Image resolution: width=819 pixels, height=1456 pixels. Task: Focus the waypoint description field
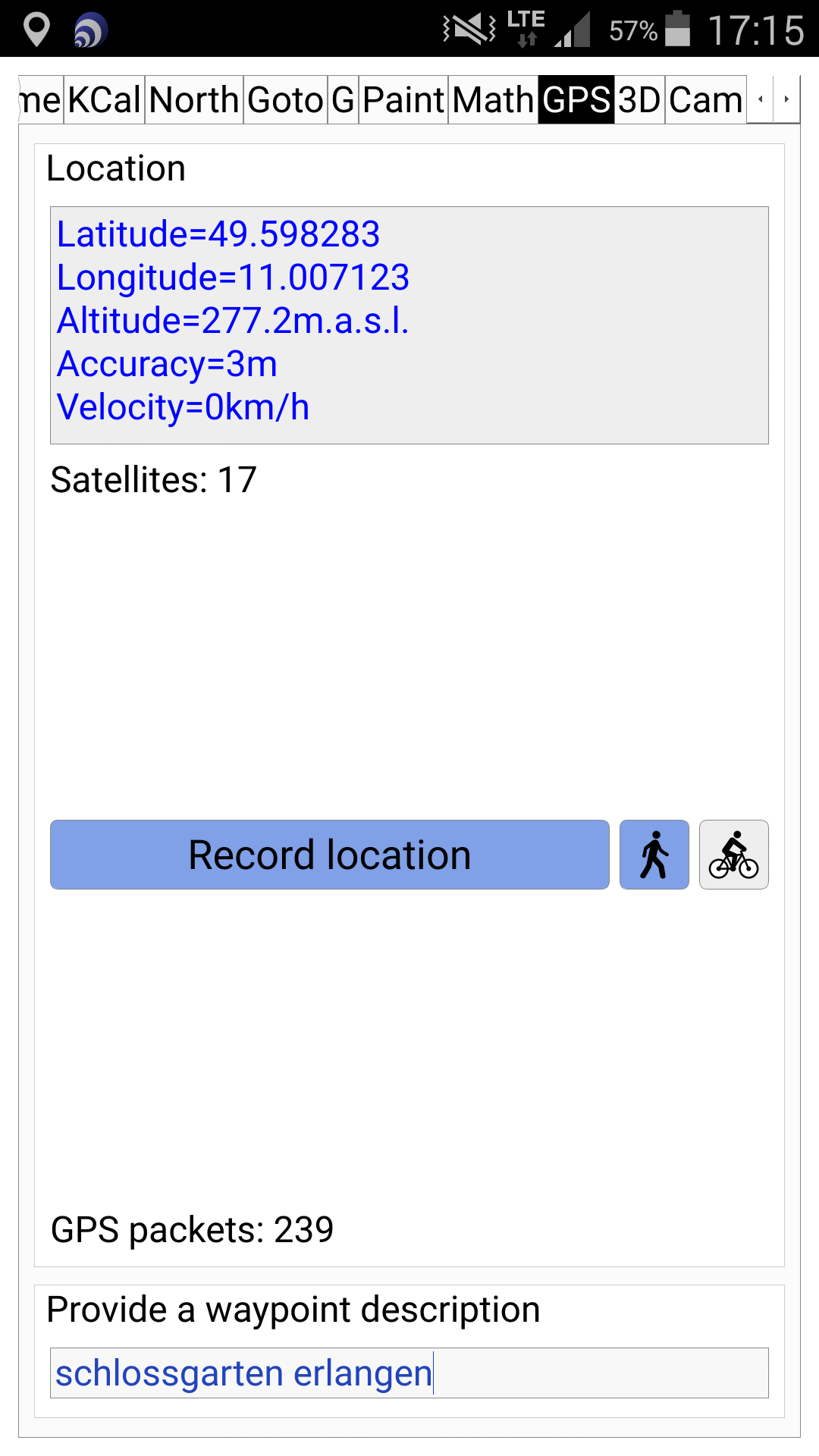coord(409,1373)
